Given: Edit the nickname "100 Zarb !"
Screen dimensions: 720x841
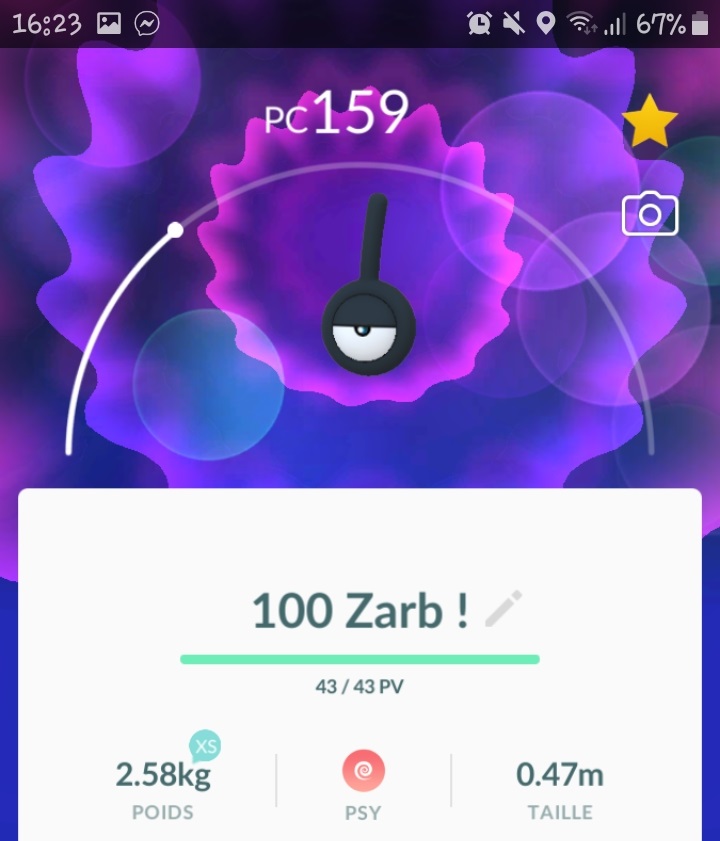Looking at the screenshot, I should pyautogui.click(x=503, y=609).
